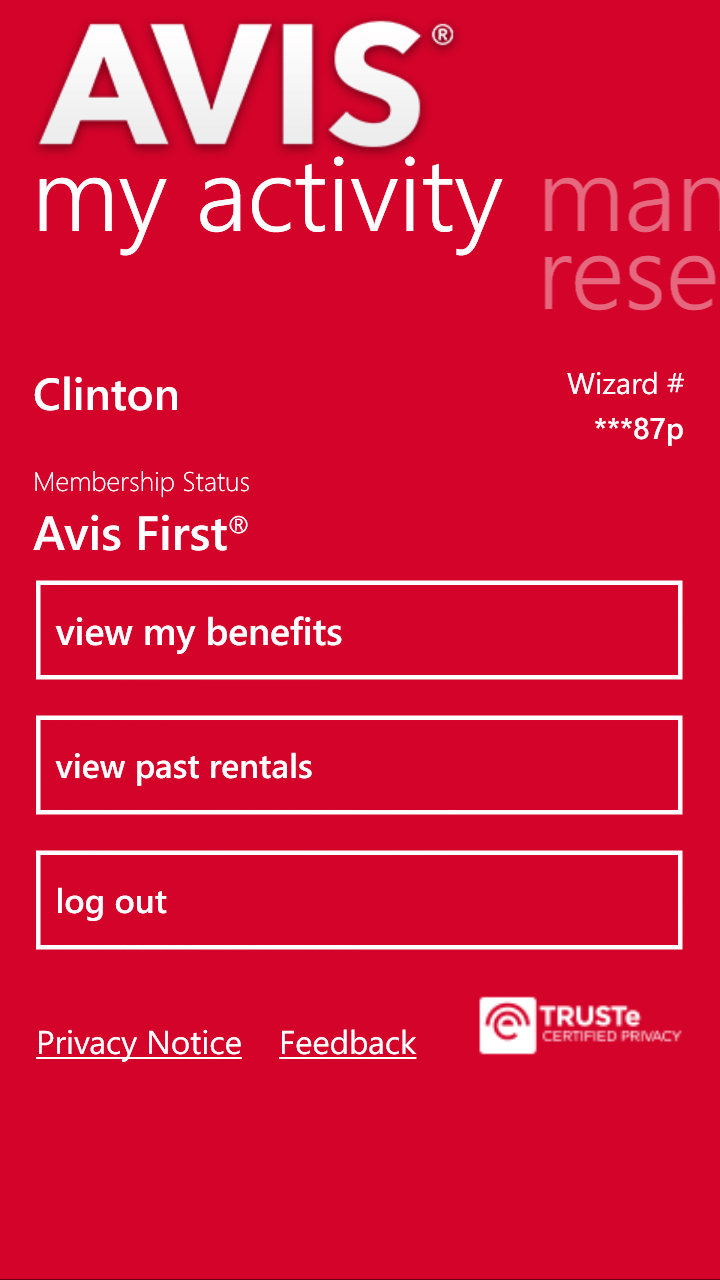Log out of the Avis account
The image size is (720, 1280).
click(x=359, y=900)
